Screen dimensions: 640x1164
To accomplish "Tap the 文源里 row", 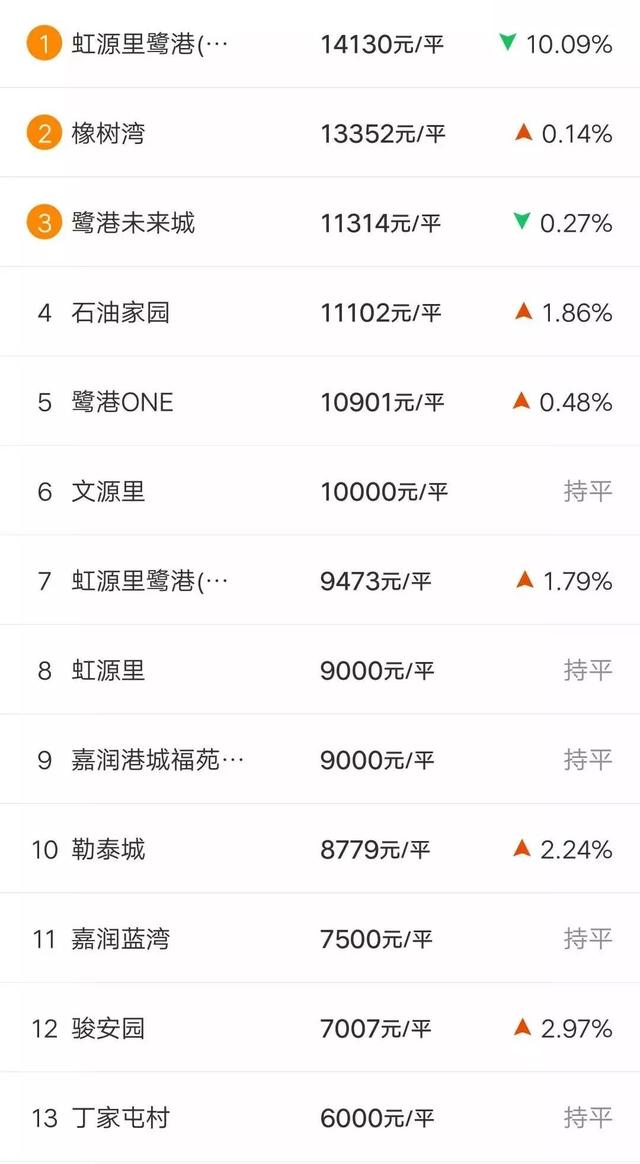I will (108, 491).
